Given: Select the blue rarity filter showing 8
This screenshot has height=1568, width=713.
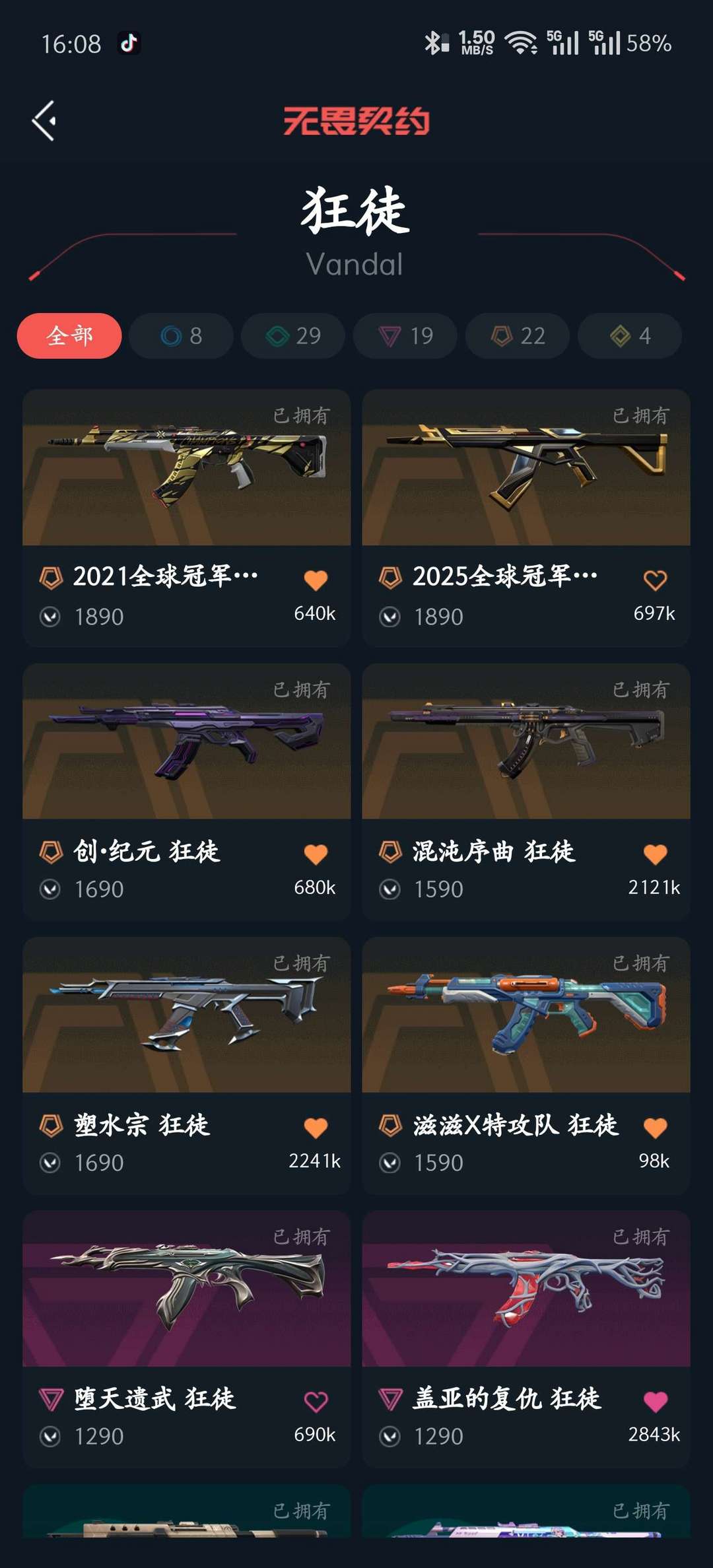Looking at the screenshot, I should pyautogui.click(x=180, y=336).
